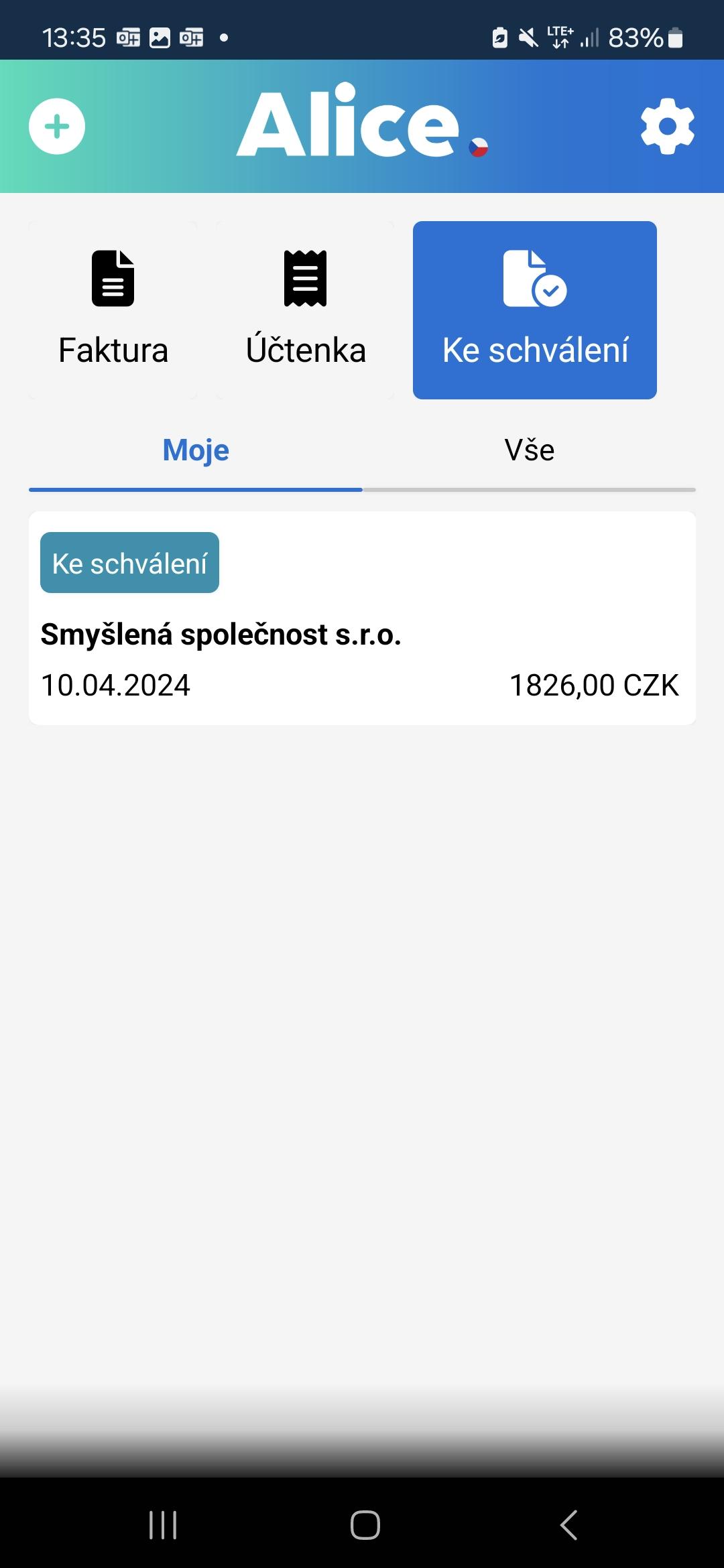Screen dimensions: 724x1568
Task: Select the Účtenka tile
Action: pyautogui.click(x=305, y=310)
